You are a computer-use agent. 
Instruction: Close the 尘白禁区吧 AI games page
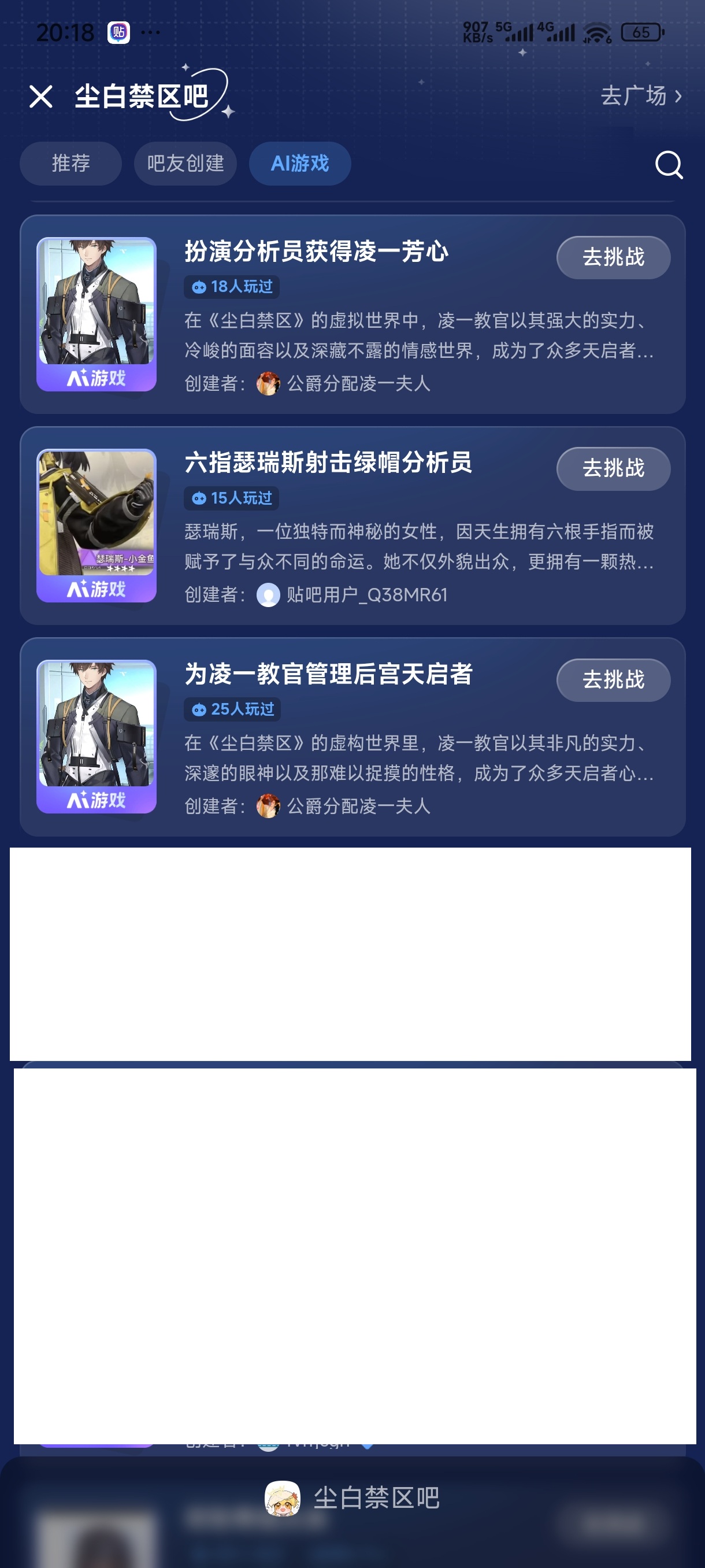[x=41, y=96]
